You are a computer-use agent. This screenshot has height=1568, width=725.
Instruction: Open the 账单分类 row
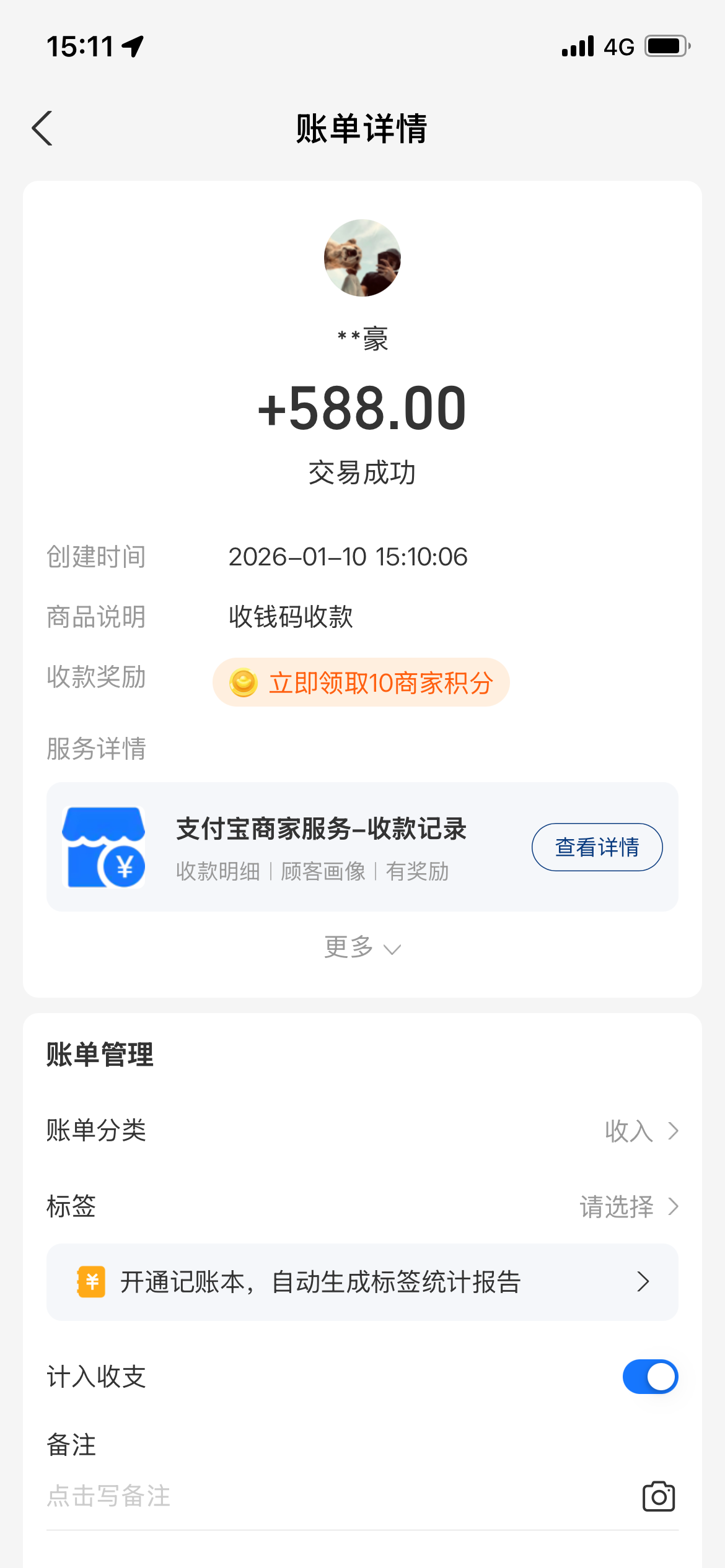[x=362, y=1131]
